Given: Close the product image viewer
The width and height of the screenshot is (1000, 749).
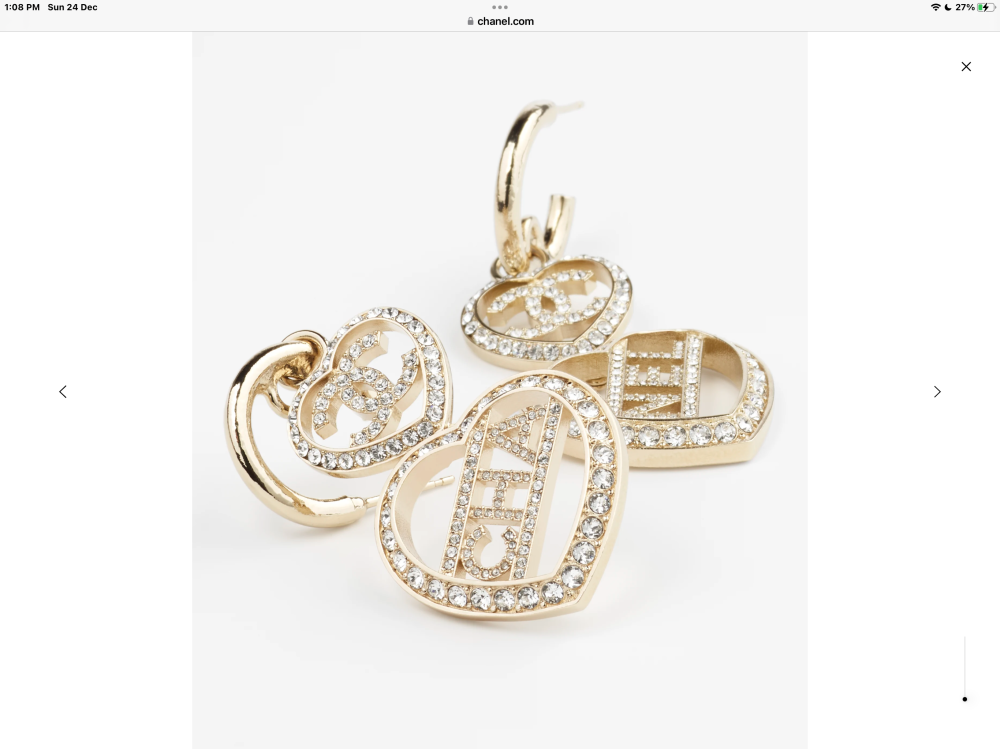Looking at the screenshot, I should pyautogui.click(x=966, y=67).
